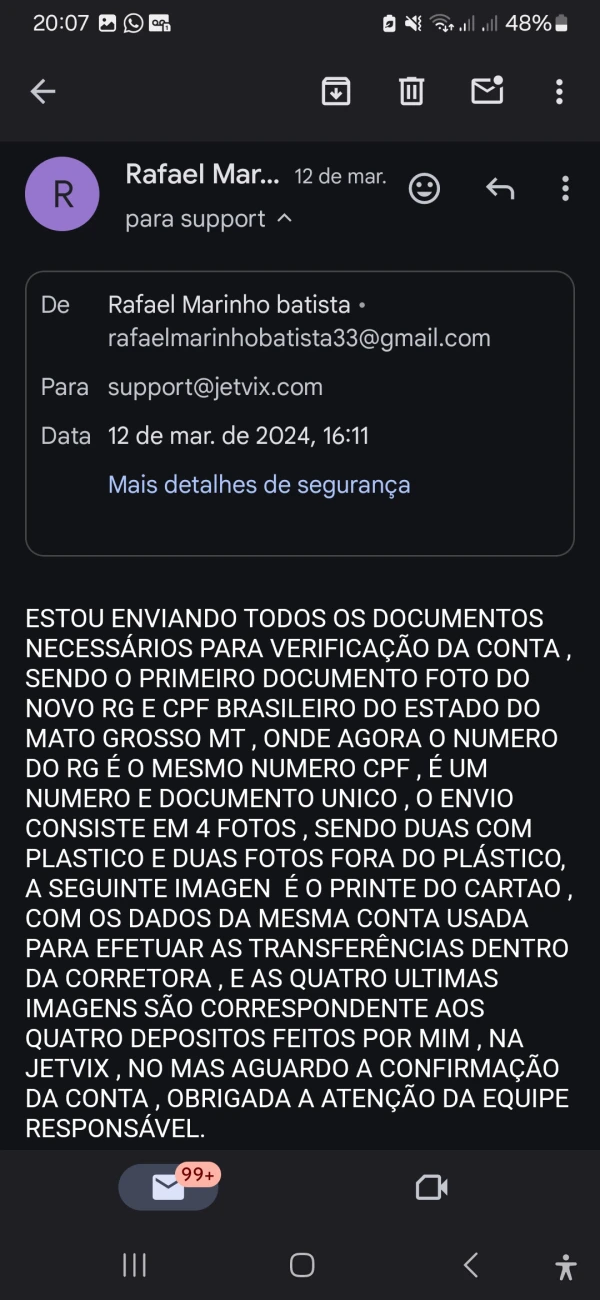Open sender avatar for Rafael
Image resolution: width=600 pixels, height=1300 pixels.
tap(62, 194)
